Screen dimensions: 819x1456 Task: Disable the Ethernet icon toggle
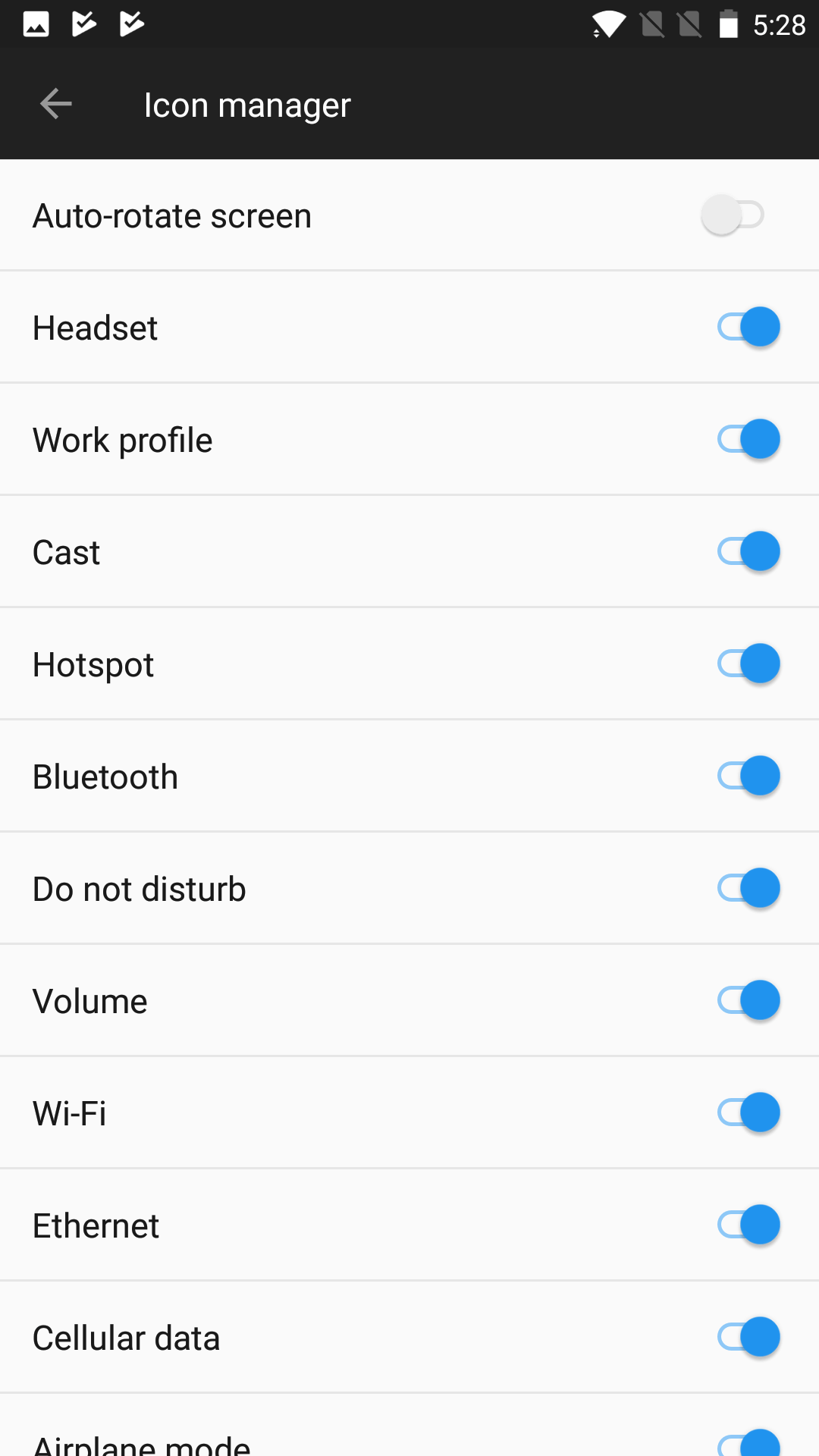748,1225
